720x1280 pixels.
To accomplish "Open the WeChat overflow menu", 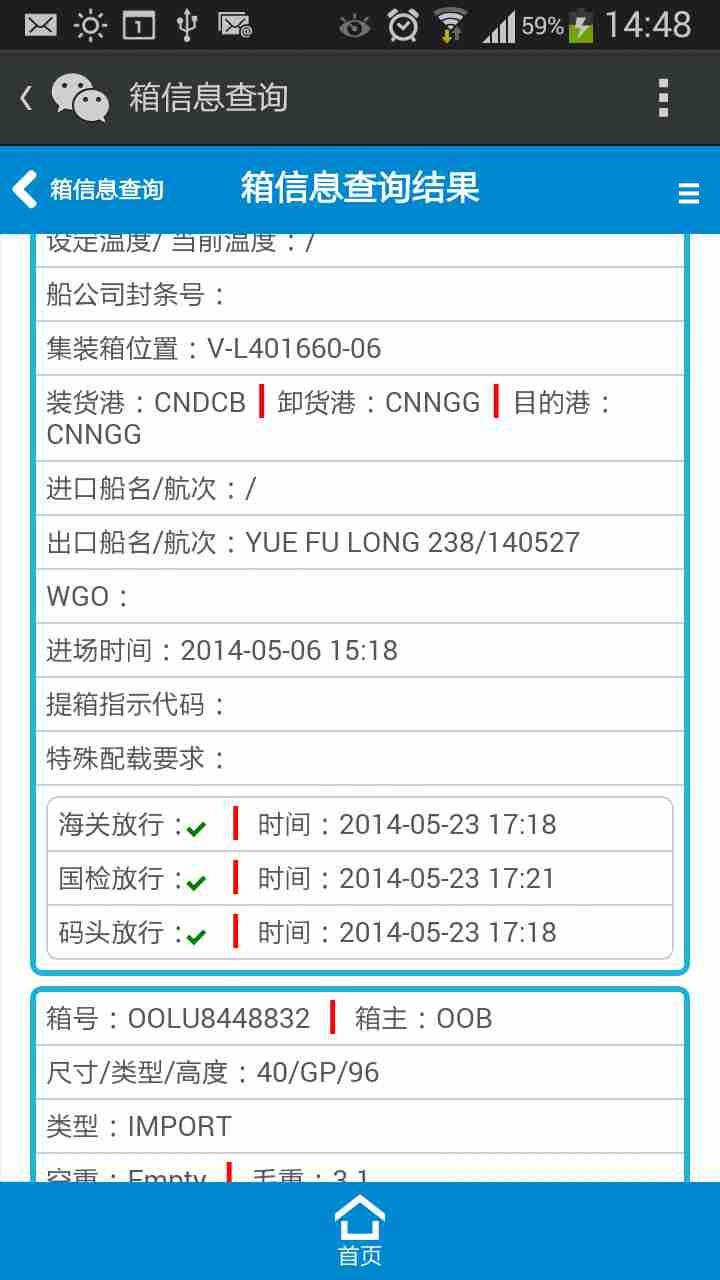I will [x=663, y=98].
